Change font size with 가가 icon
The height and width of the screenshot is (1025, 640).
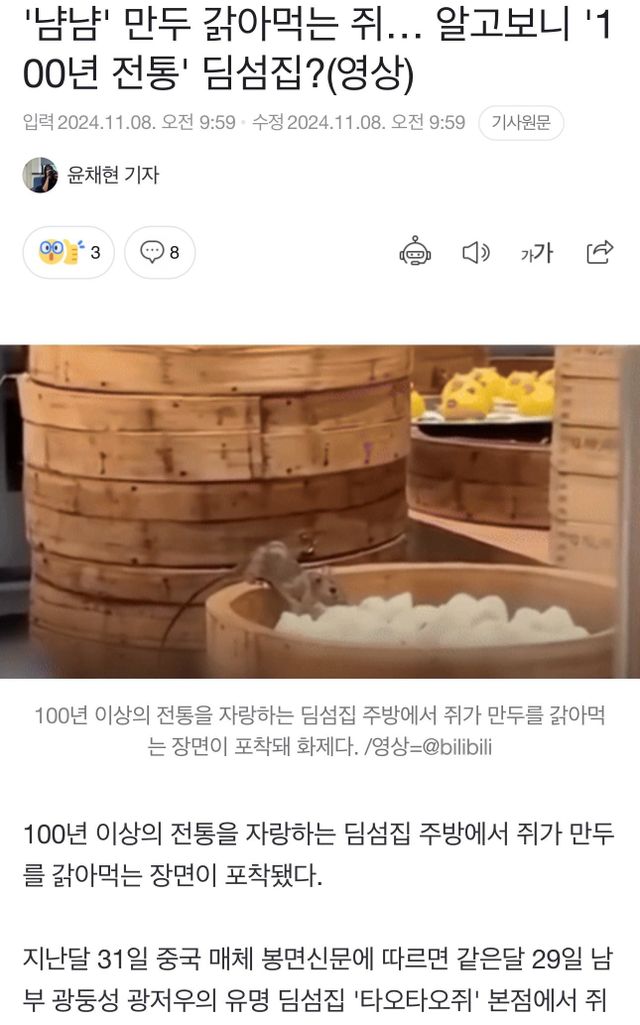point(537,252)
